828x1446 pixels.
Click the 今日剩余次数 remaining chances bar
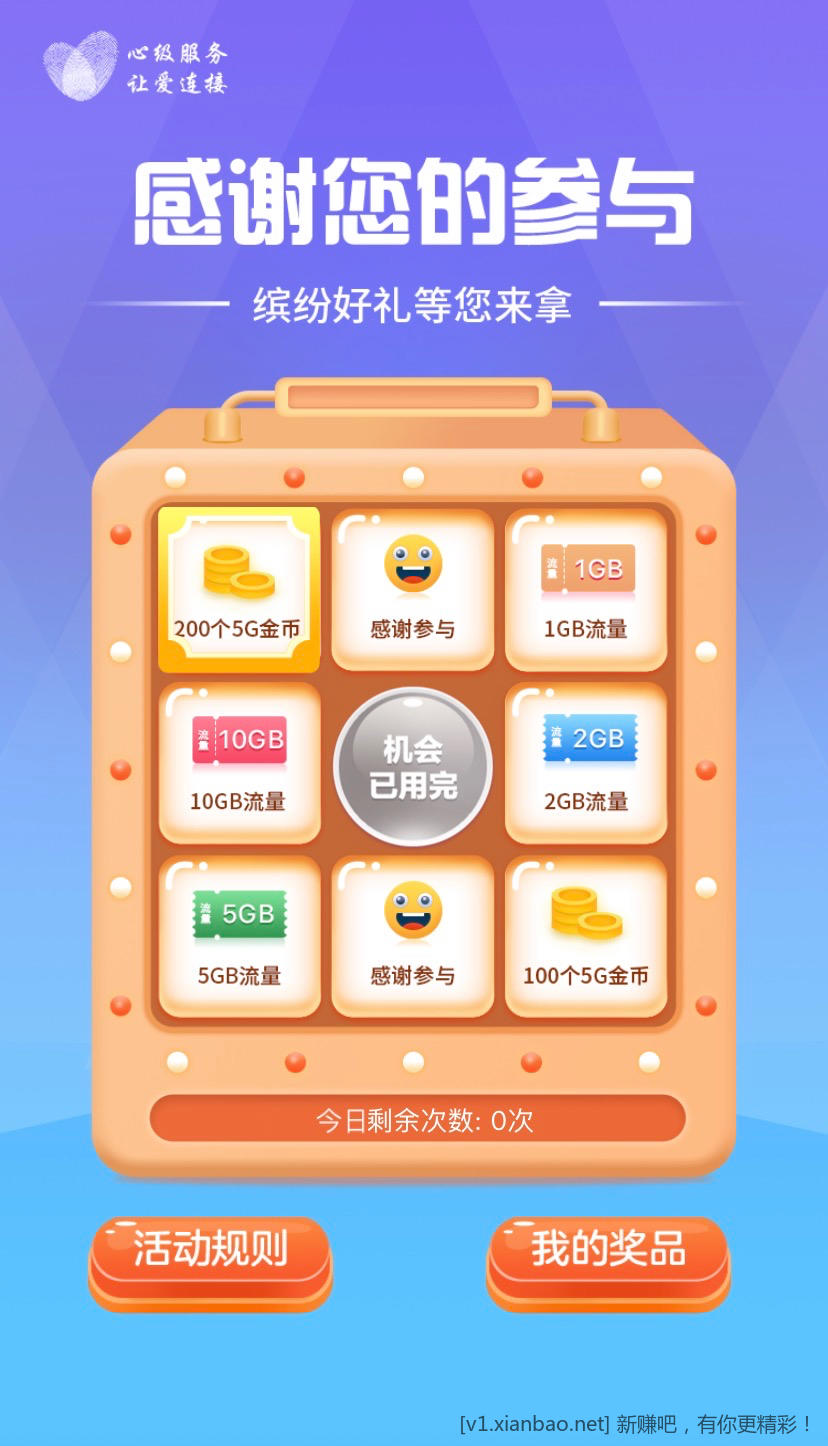pos(414,1120)
